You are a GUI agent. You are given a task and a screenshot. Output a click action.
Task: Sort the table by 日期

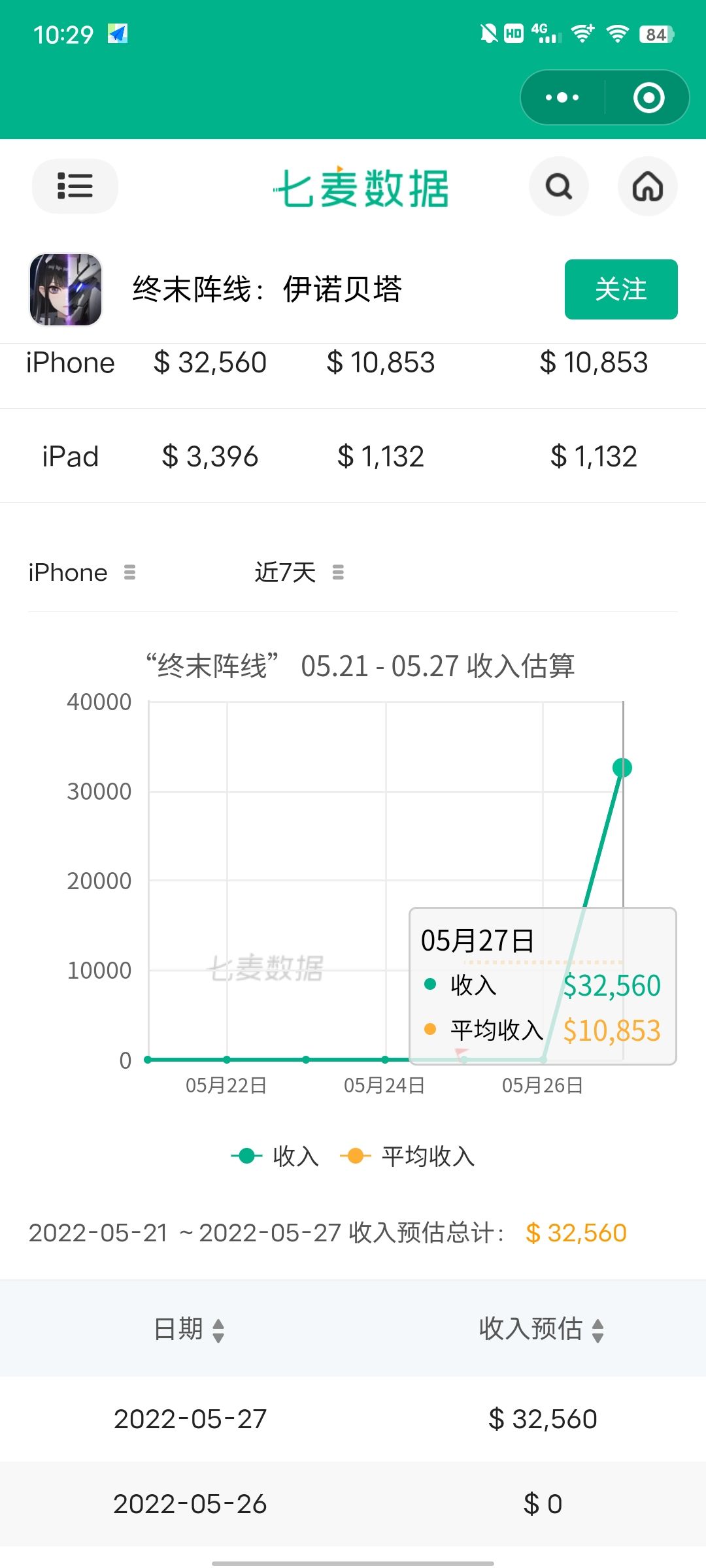190,1329
